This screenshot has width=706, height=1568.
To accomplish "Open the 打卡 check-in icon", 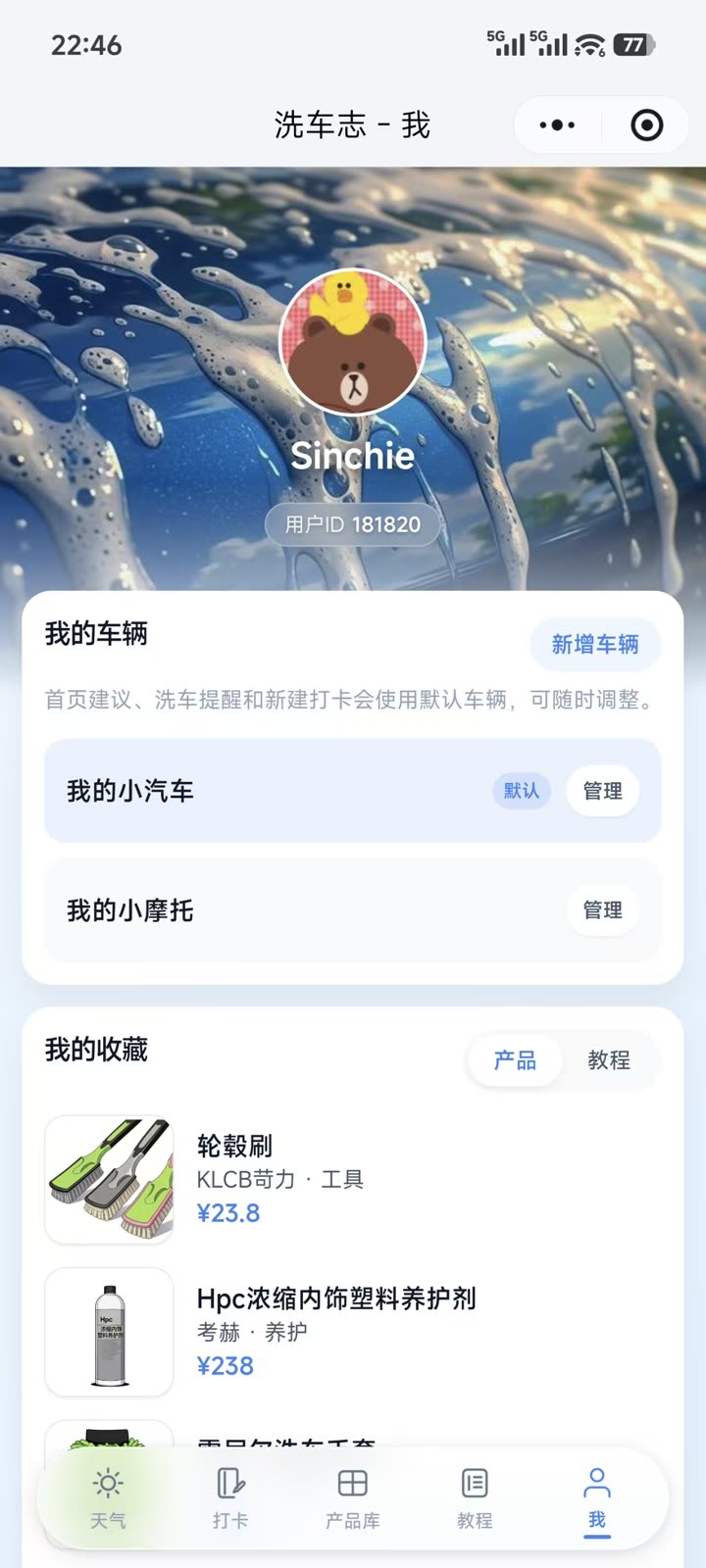I will 228,1483.
